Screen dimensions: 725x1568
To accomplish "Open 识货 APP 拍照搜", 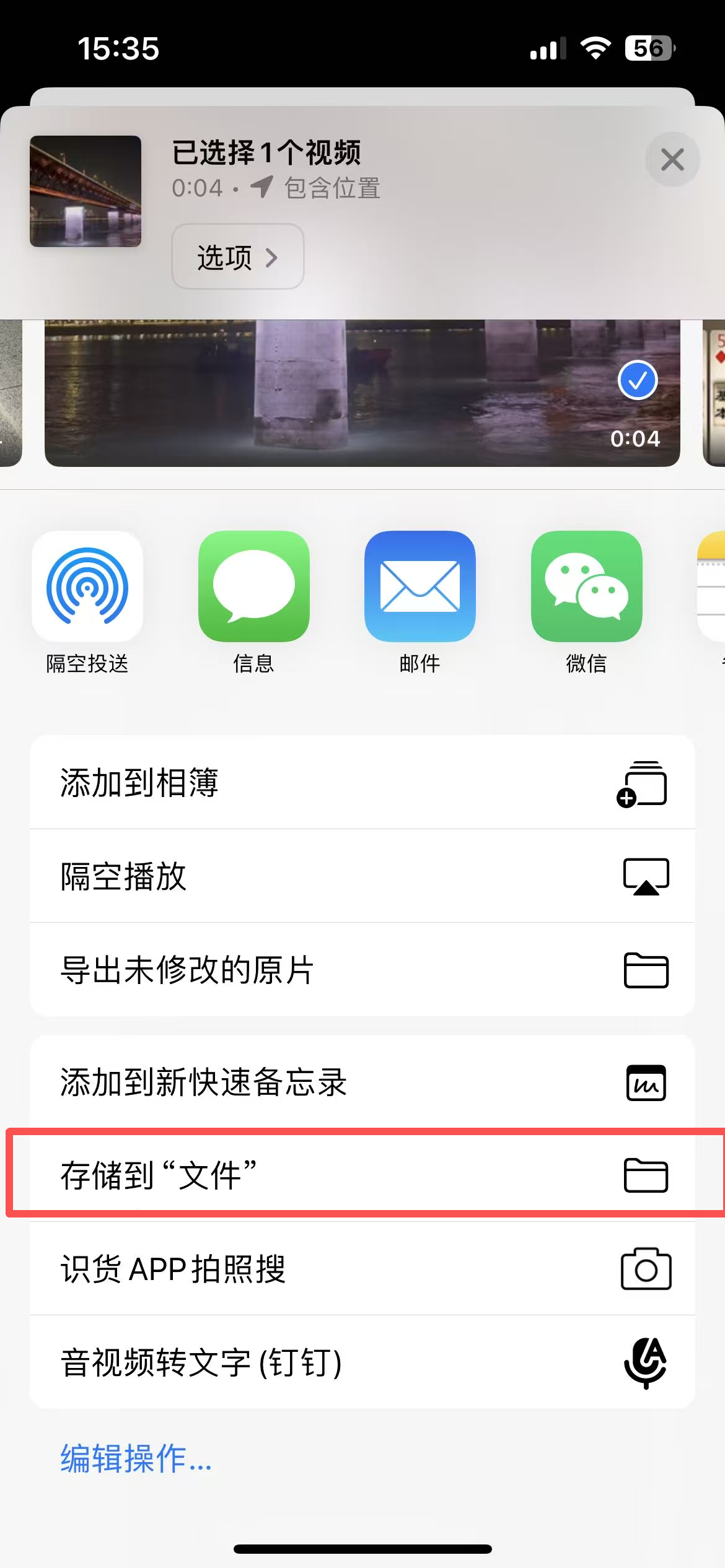I will [362, 1269].
